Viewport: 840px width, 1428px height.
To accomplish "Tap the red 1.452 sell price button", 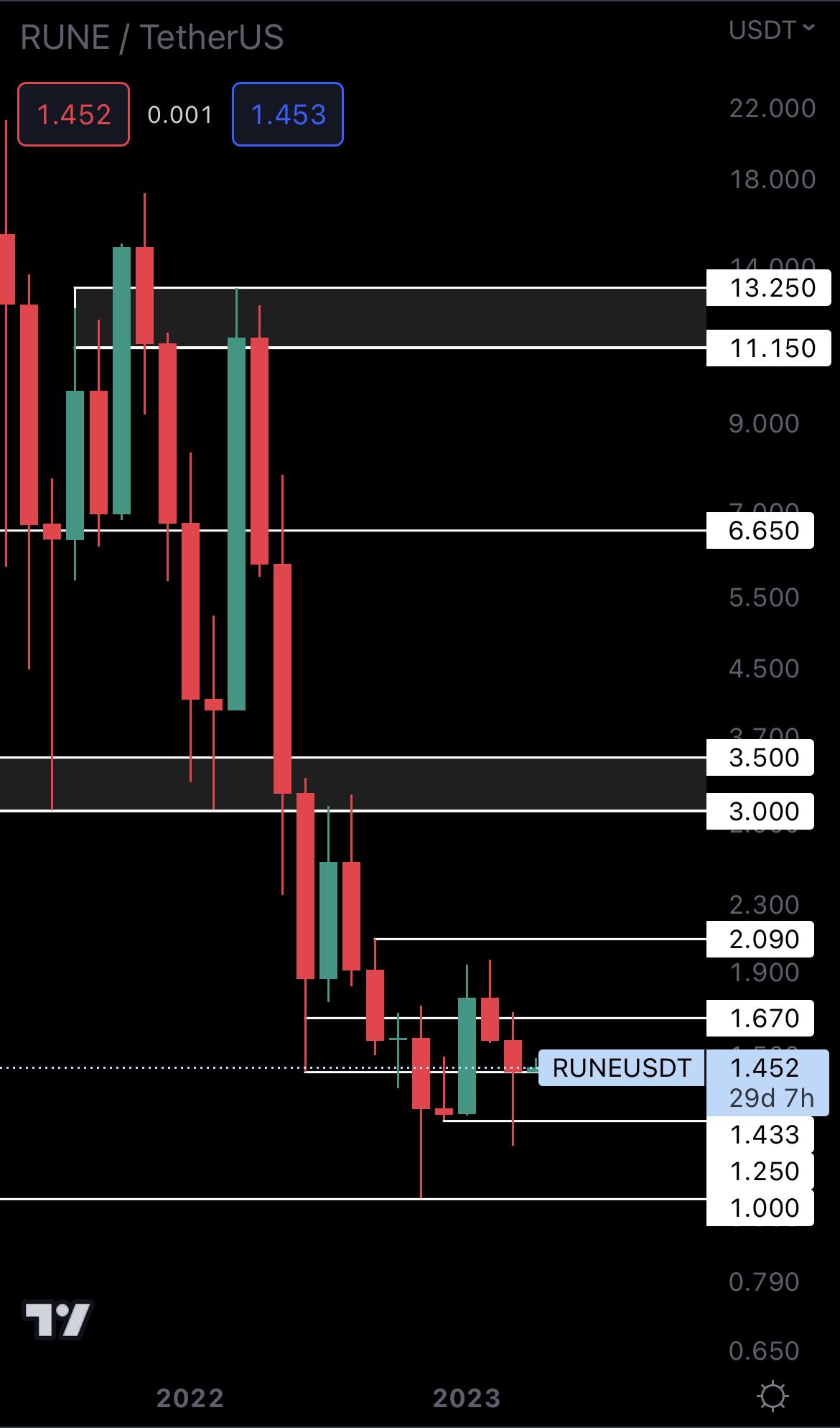I will [x=73, y=115].
